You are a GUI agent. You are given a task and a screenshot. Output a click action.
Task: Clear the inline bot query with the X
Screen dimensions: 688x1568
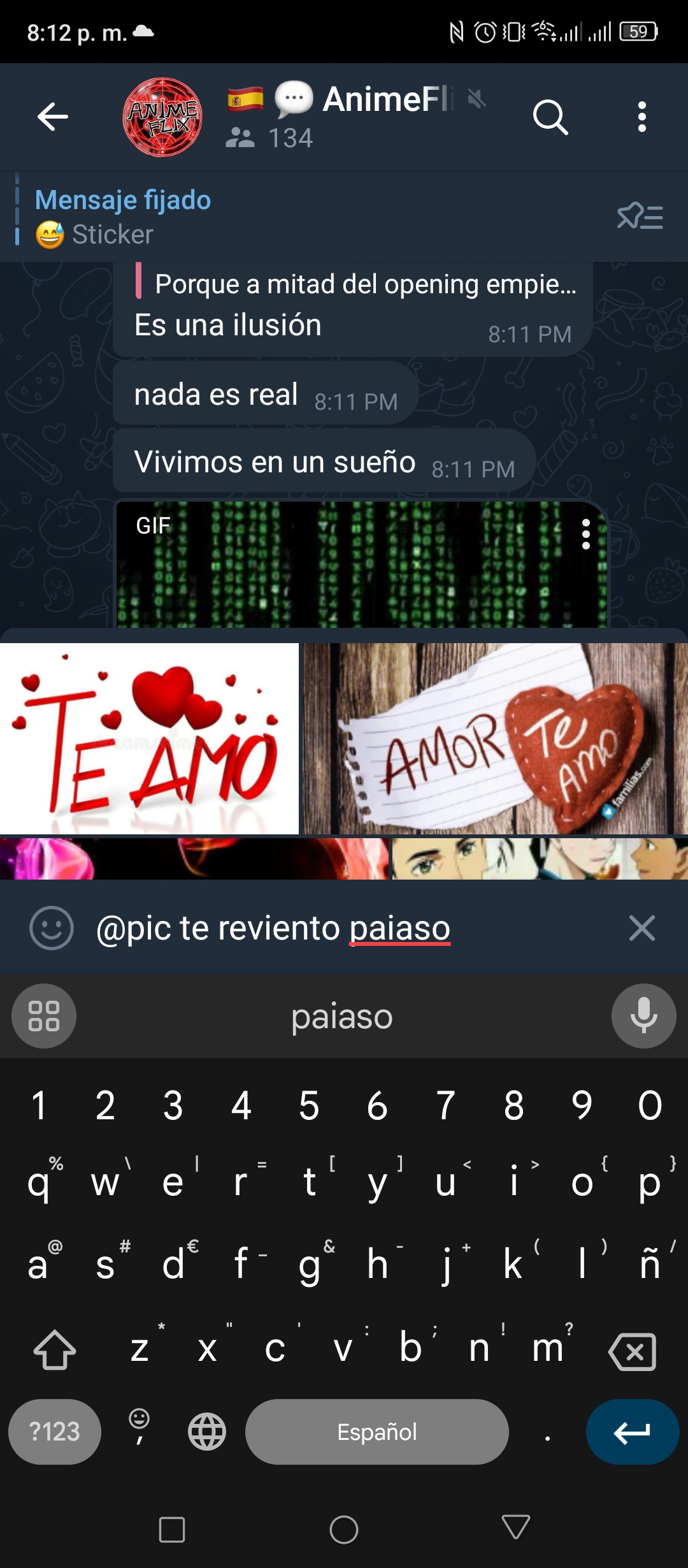tap(641, 928)
